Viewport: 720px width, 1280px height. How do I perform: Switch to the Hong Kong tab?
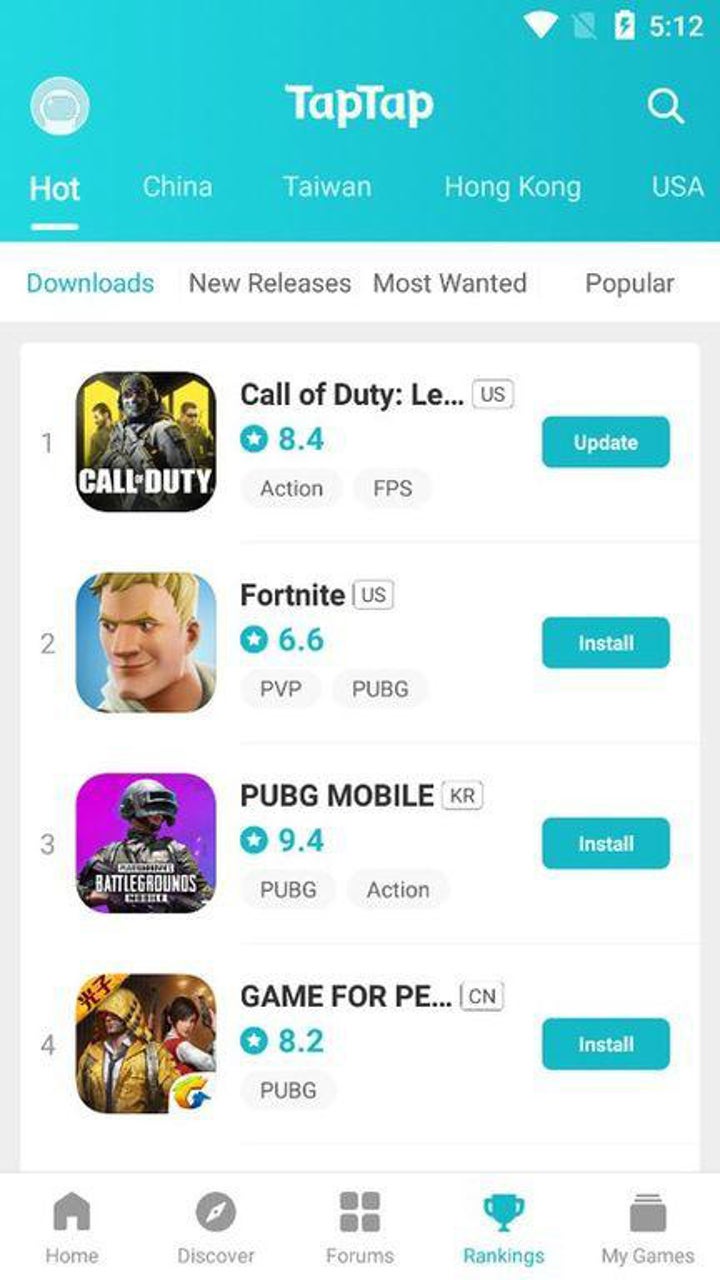click(x=512, y=187)
